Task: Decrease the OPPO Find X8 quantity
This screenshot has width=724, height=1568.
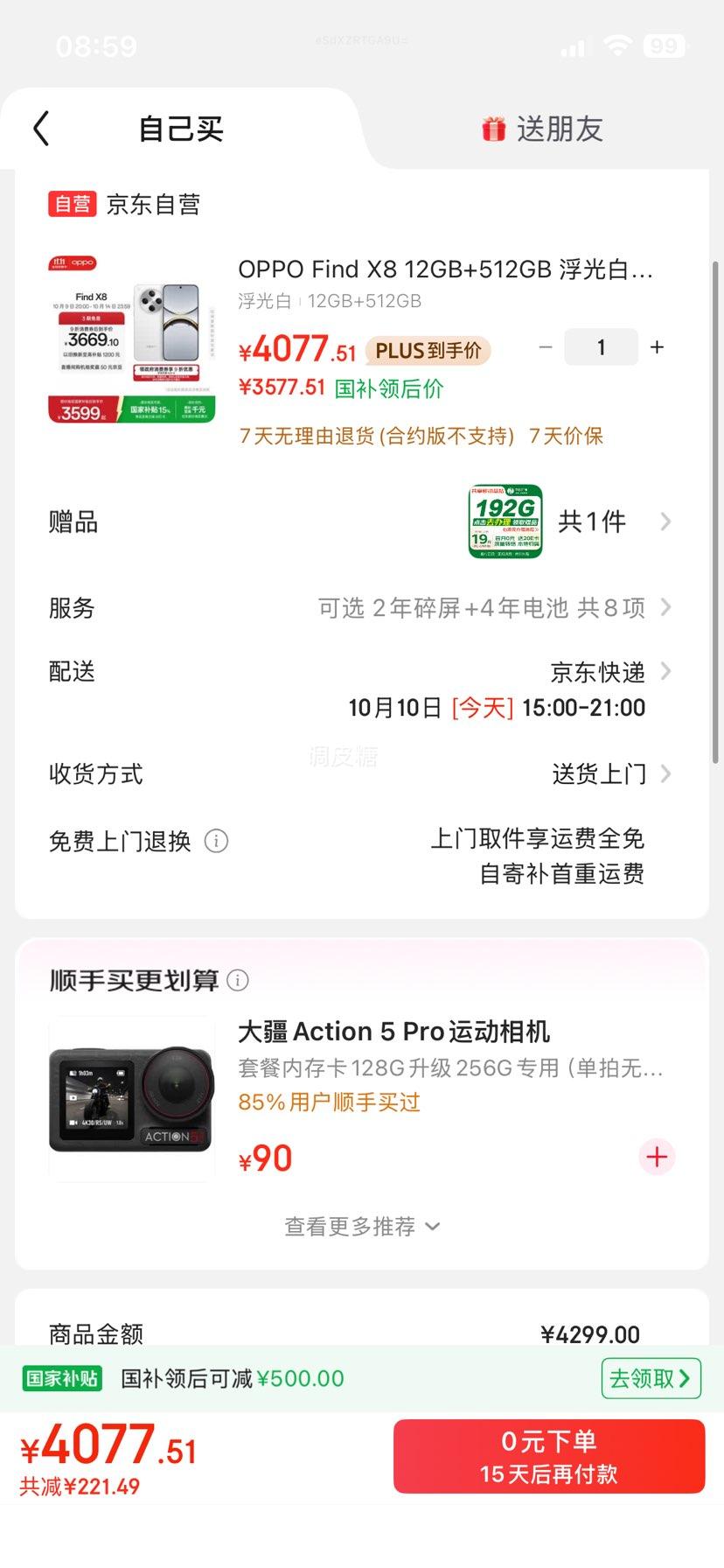Action: 546,347
